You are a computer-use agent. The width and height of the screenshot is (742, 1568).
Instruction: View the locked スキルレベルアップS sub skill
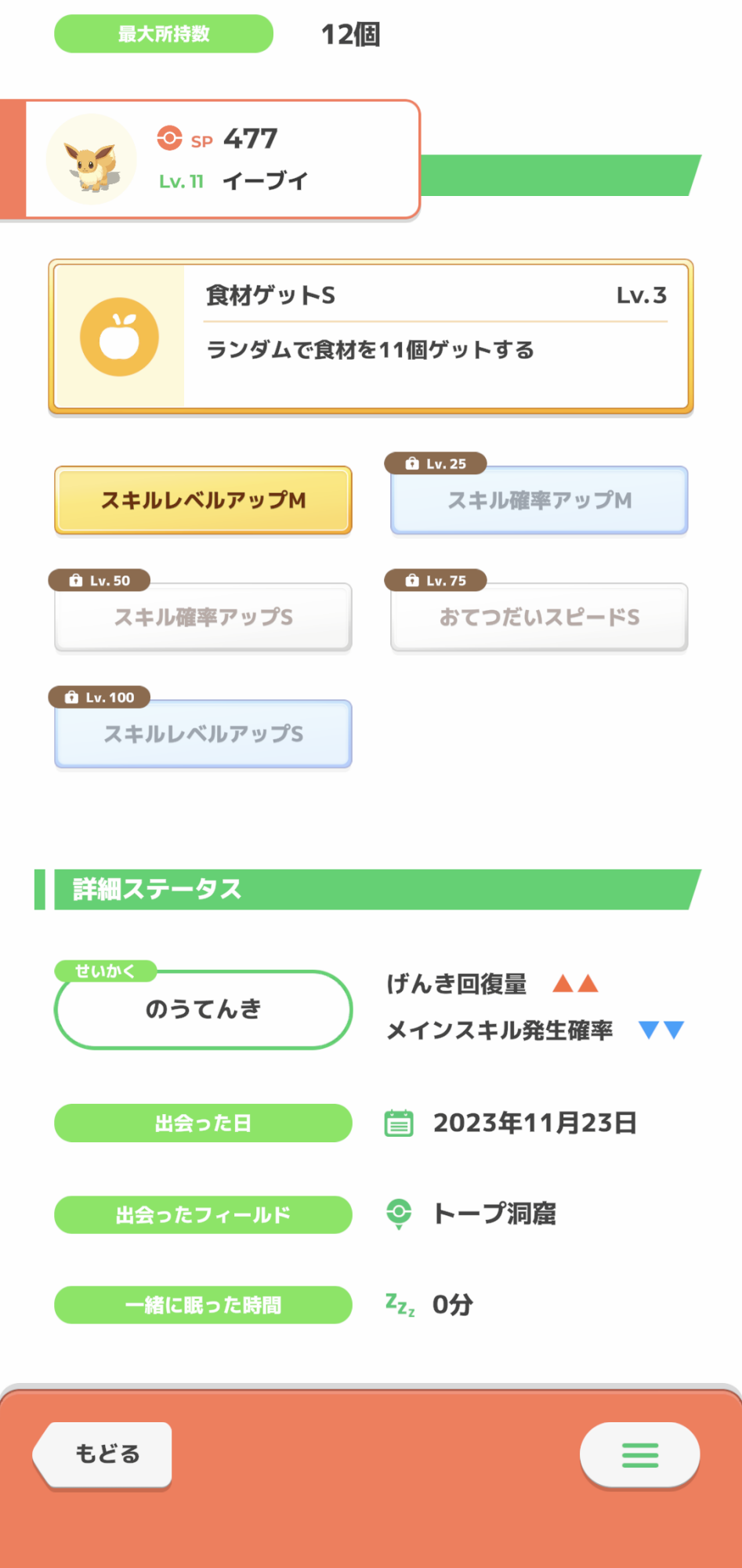point(203,734)
